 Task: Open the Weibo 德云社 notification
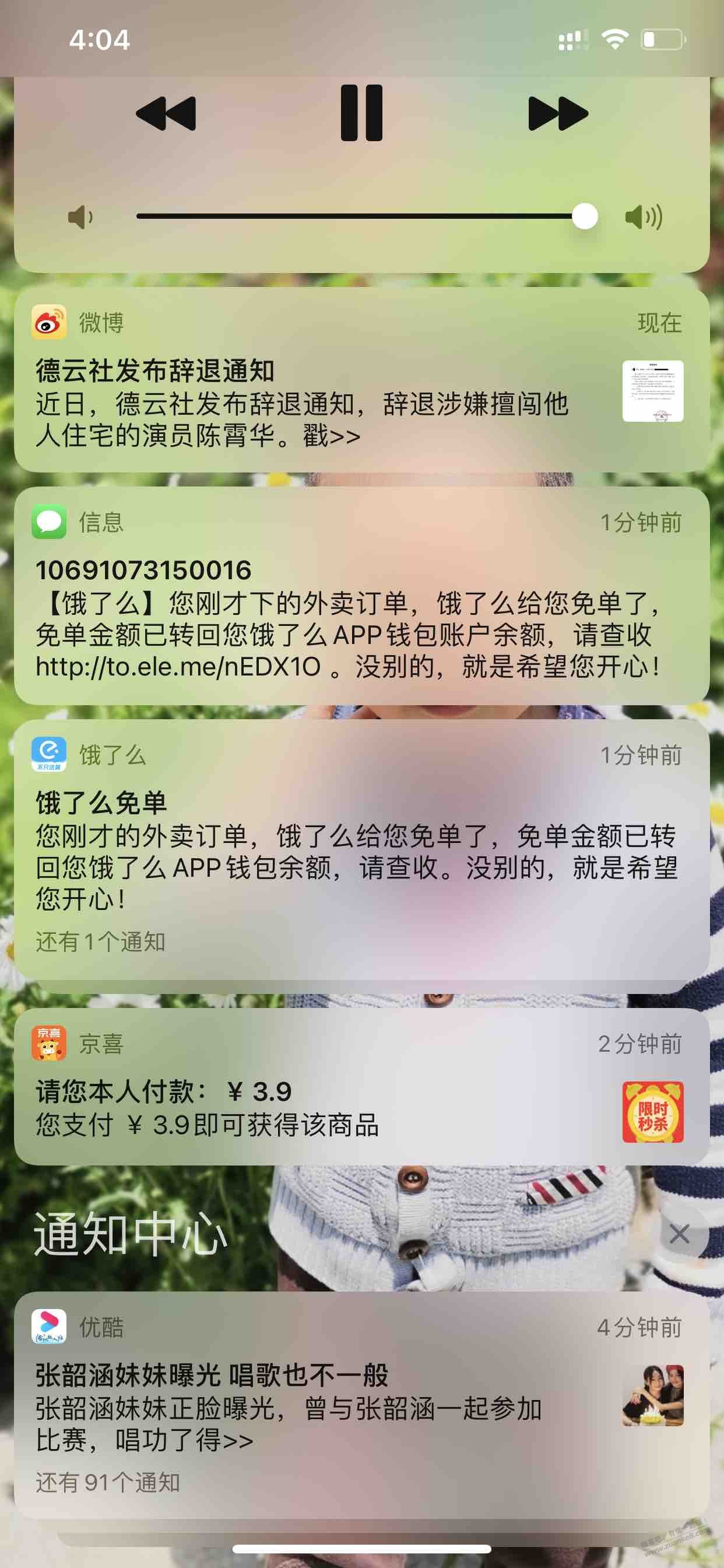(361, 379)
